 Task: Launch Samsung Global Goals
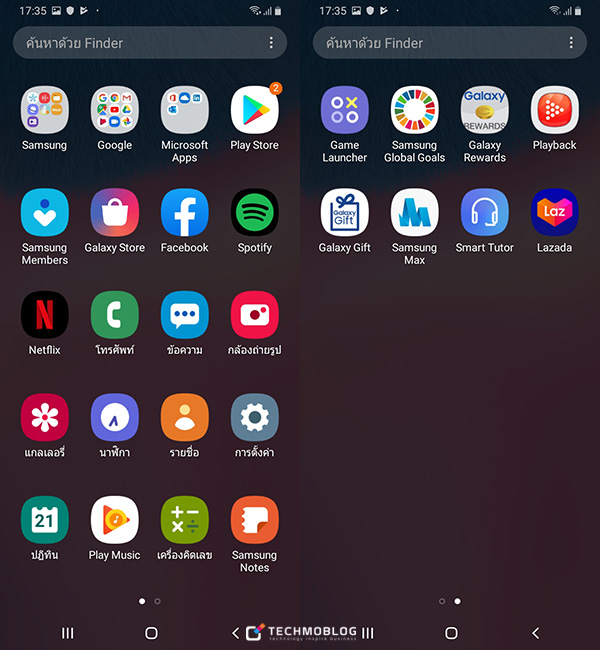point(415,110)
